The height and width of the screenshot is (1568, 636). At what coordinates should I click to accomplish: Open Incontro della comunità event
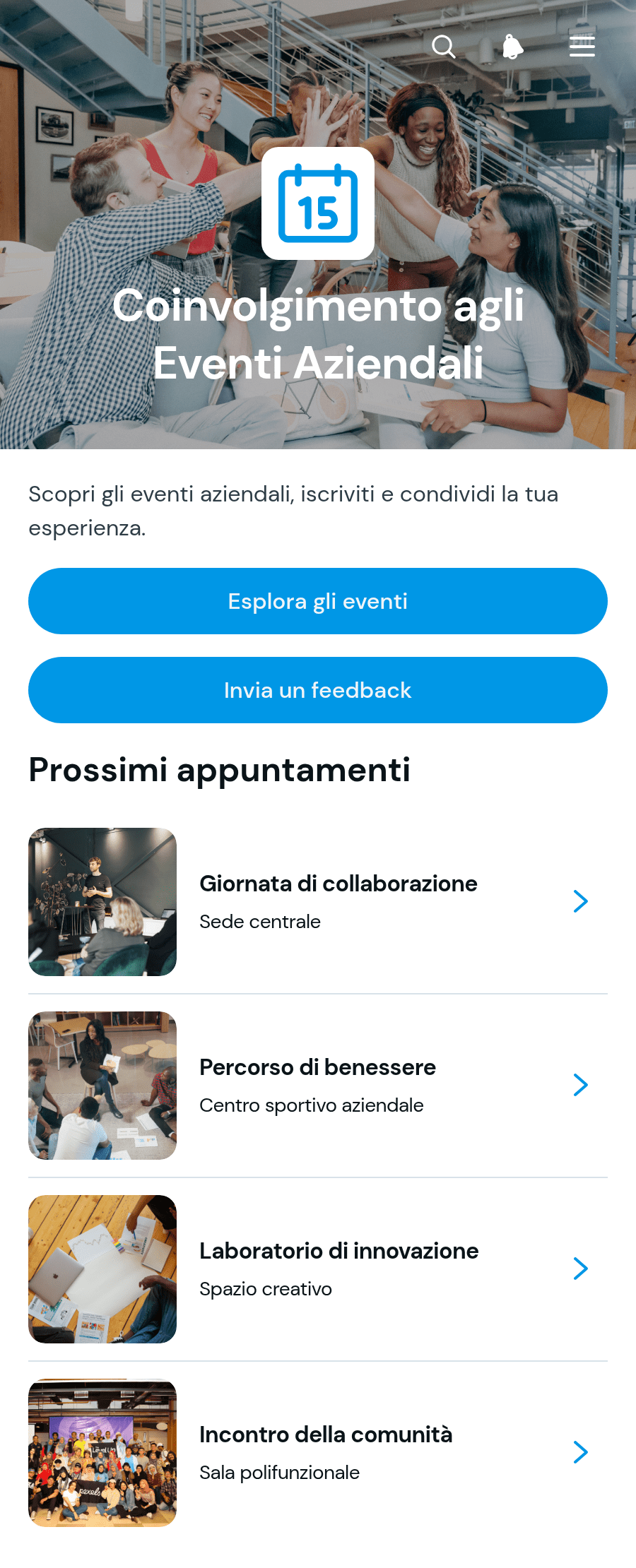[x=318, y=1453]
